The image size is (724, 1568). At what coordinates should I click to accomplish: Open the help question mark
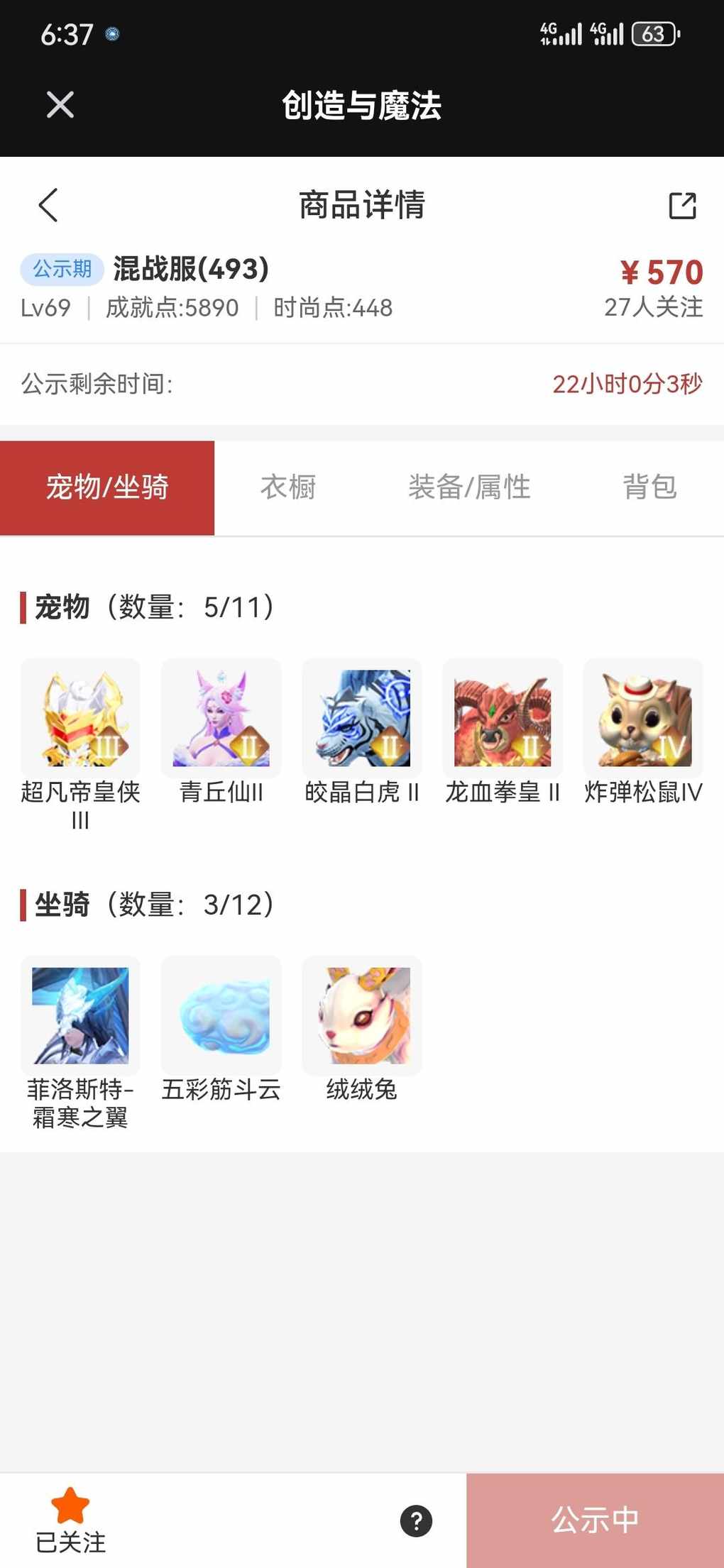click(x=416, y=1520)
